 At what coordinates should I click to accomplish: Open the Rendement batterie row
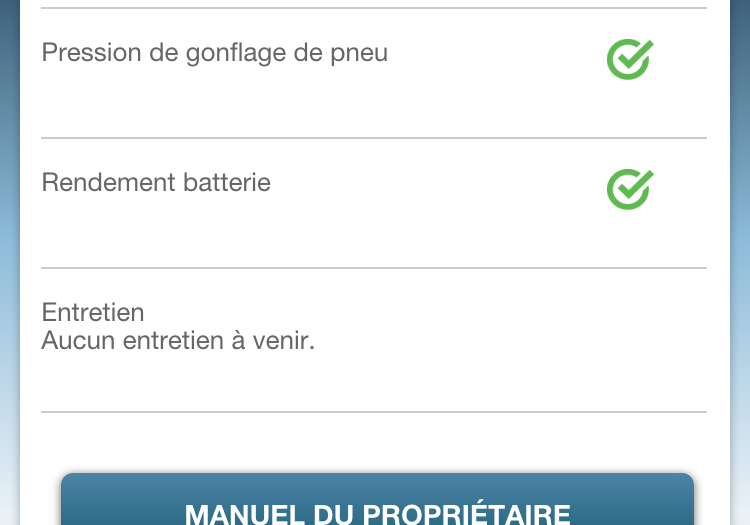[x=373, y=202]
